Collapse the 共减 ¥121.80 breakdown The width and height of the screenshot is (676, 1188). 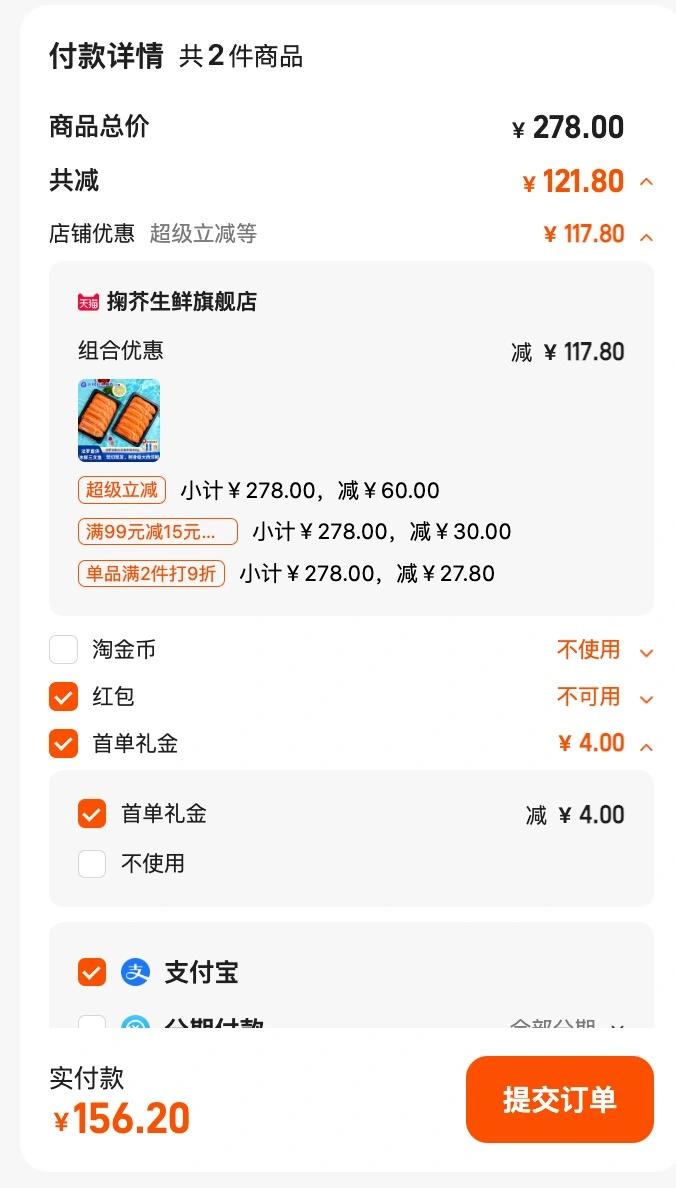(646, 182)
